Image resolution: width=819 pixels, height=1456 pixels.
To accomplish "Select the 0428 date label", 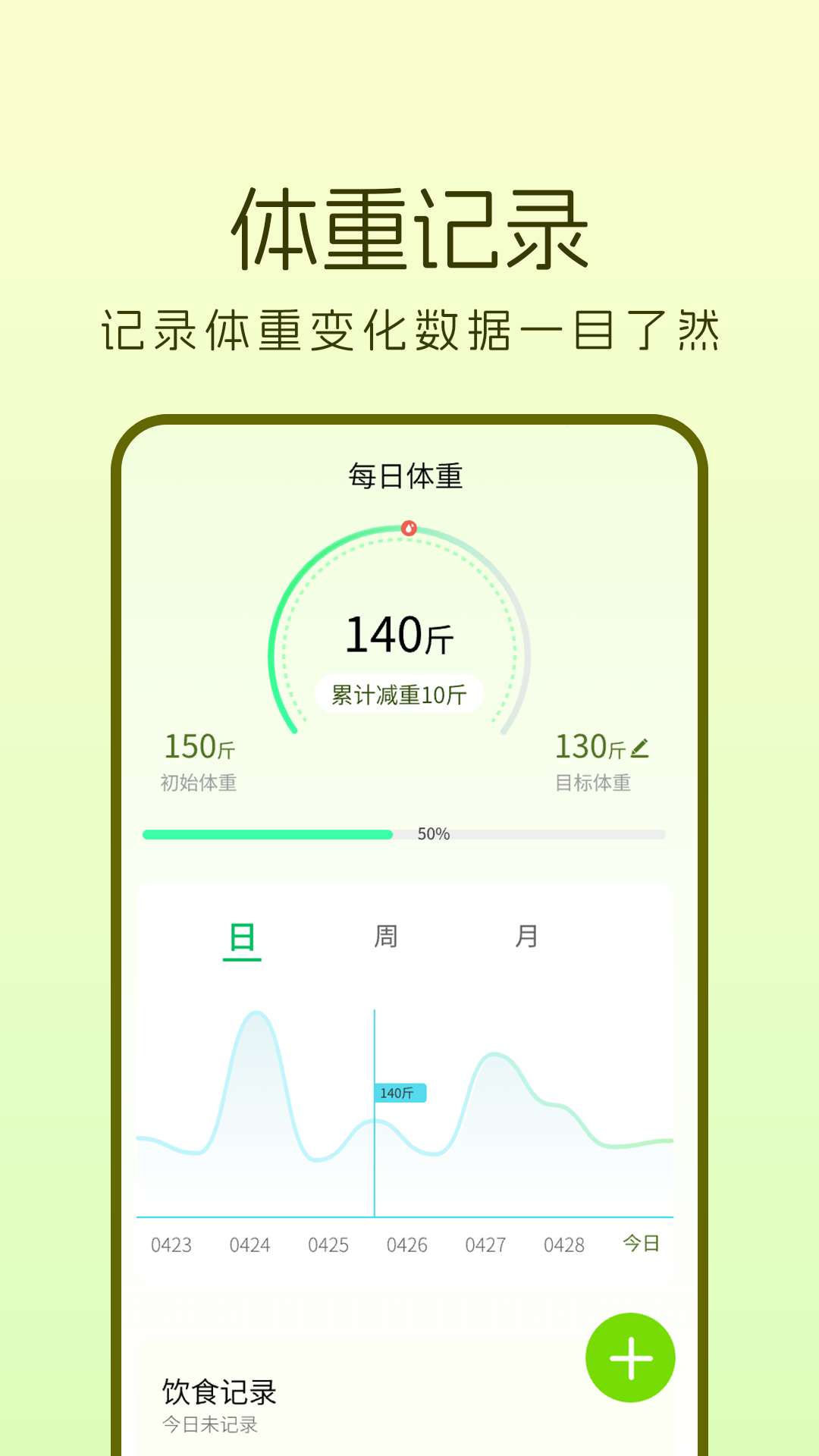I will click(x=566, y=1245).
